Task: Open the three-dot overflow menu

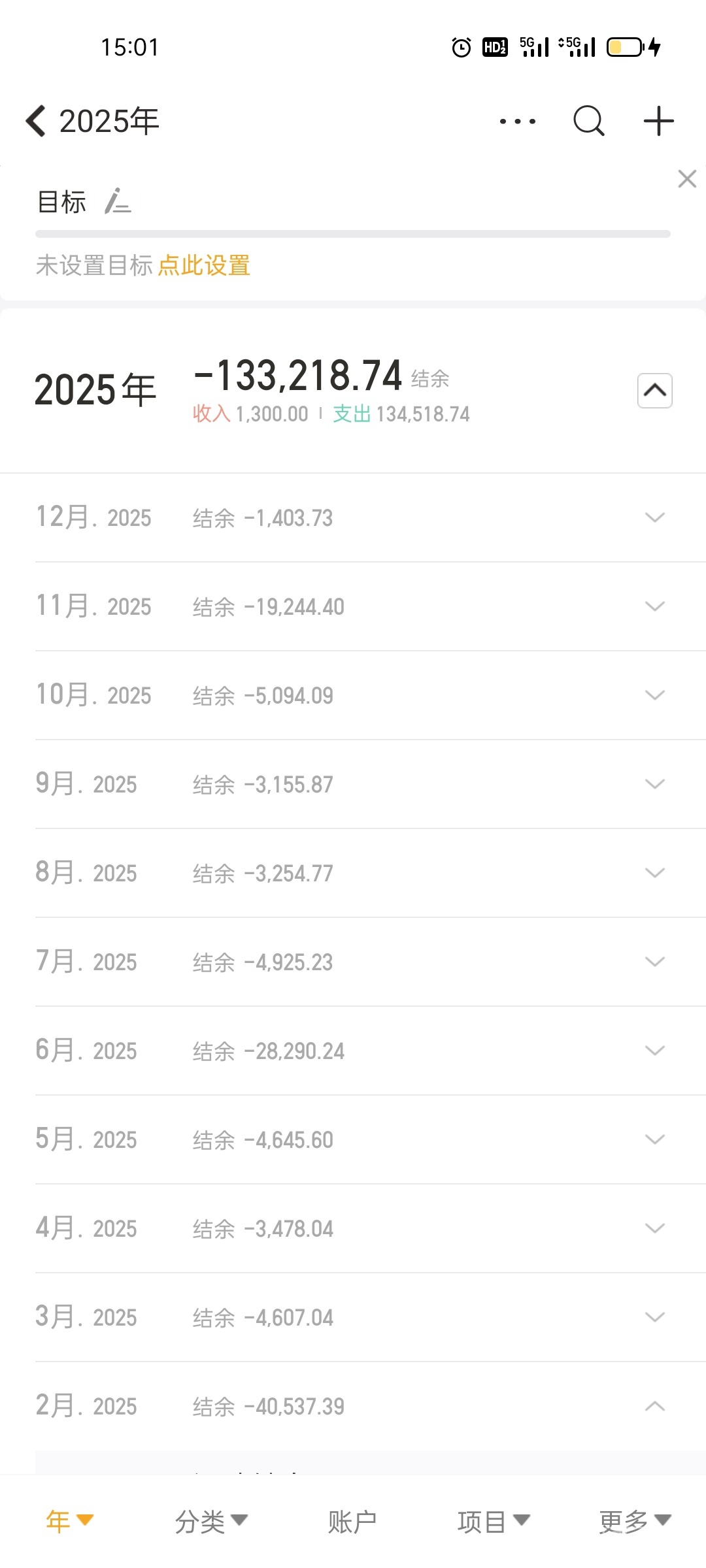Action: coord(517,122)
